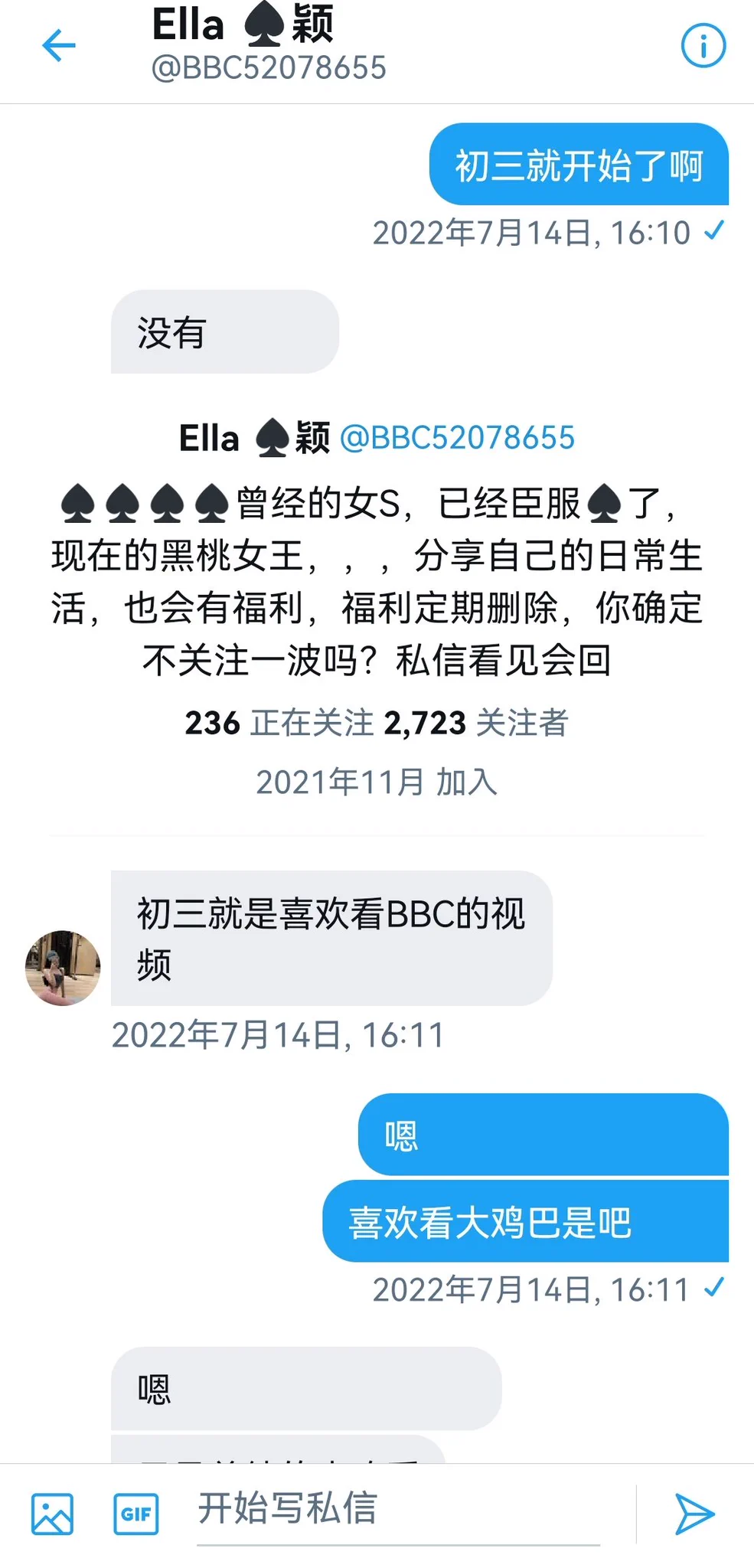Open the conversation info icon
The width and height of the screenshot is (754, 1568).
click(703, 46)
